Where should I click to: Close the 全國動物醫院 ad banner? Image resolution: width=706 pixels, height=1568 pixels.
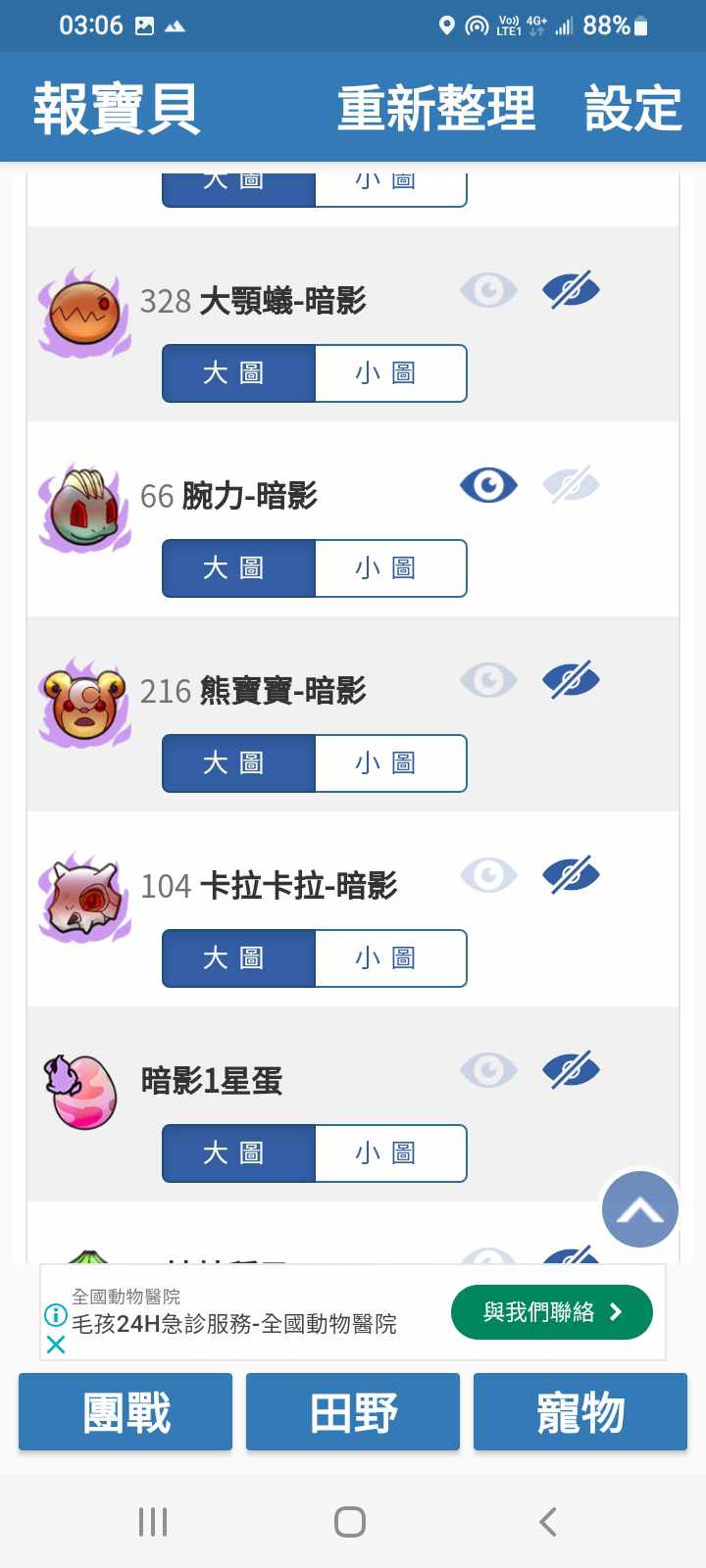[56, 1345]
